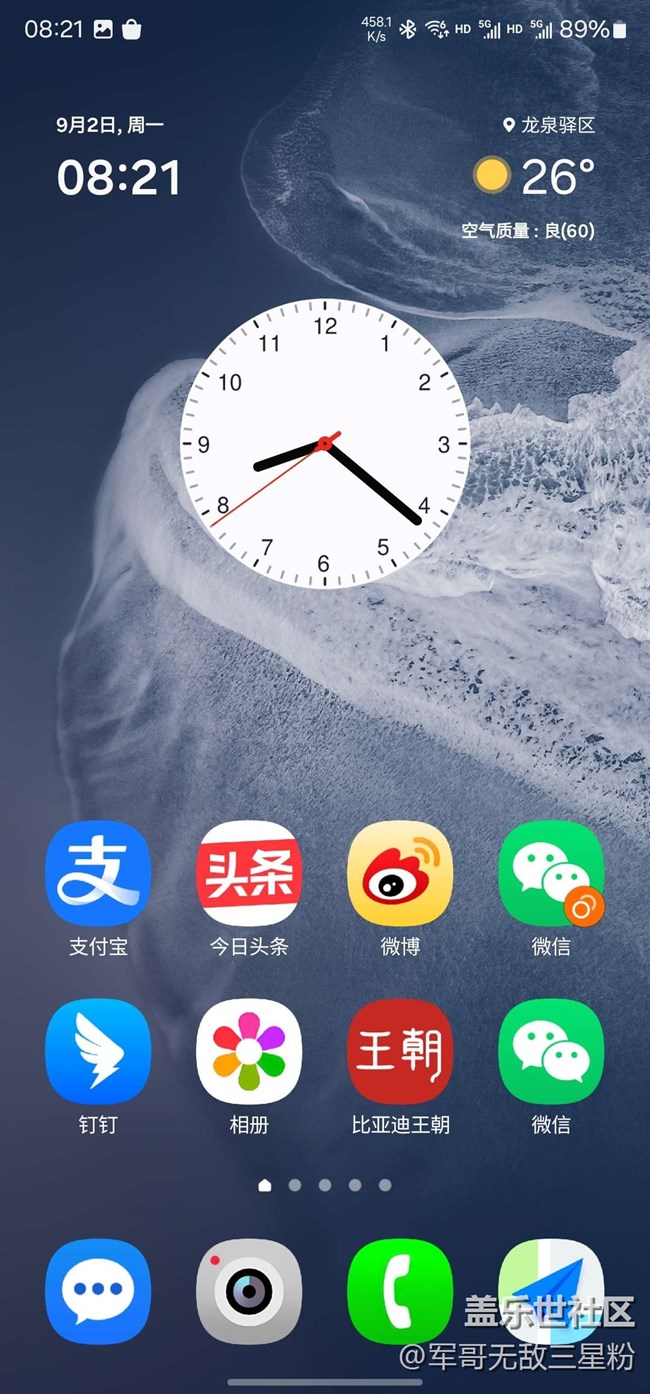Open the green phone dialer
The width and height of the screenshot is (650, 1394).
coord(400,1290)
